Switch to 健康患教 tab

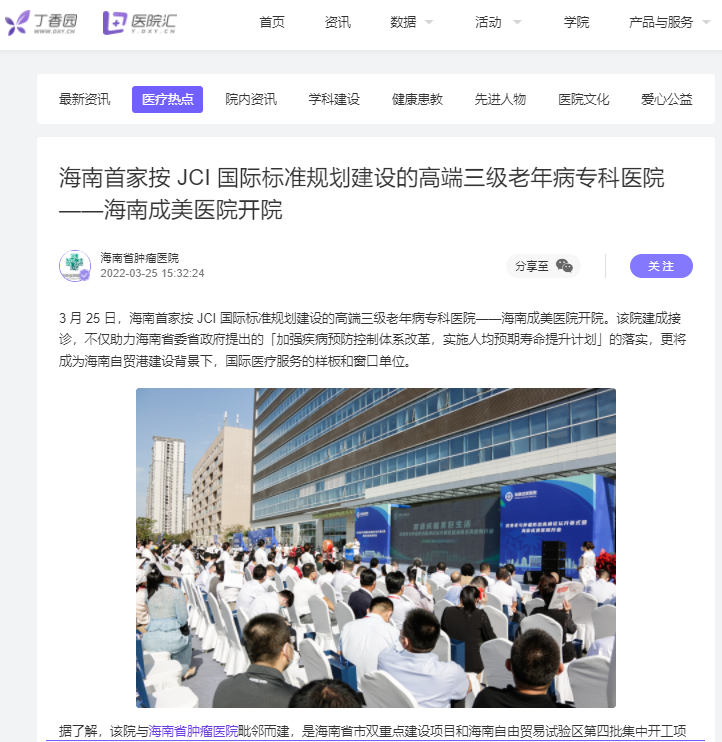[x=417, y=99]
